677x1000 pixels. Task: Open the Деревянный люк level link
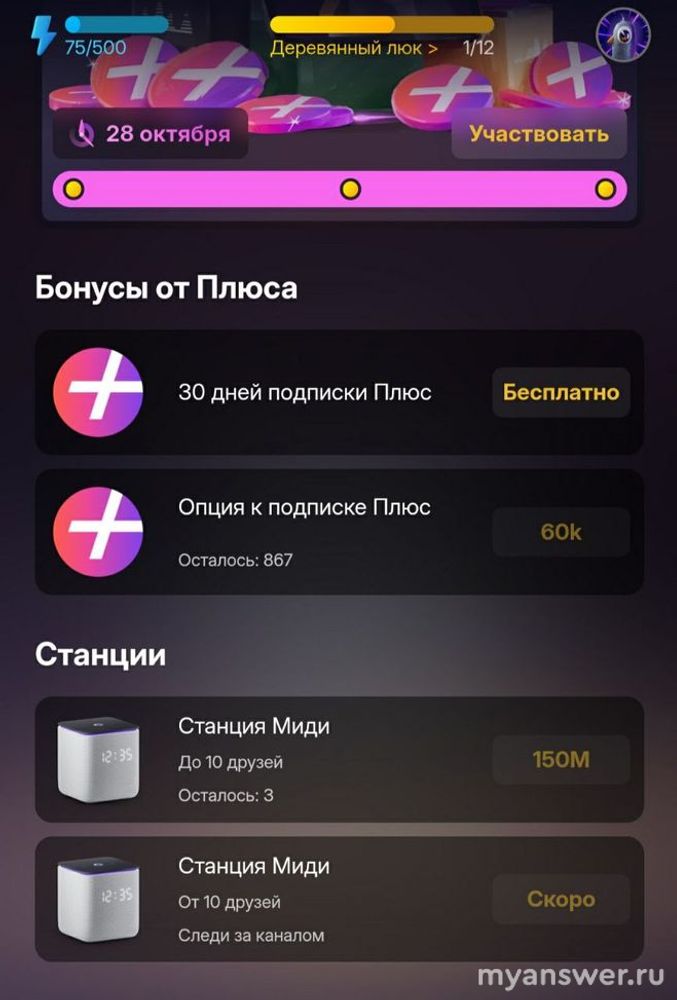(354, 47)
